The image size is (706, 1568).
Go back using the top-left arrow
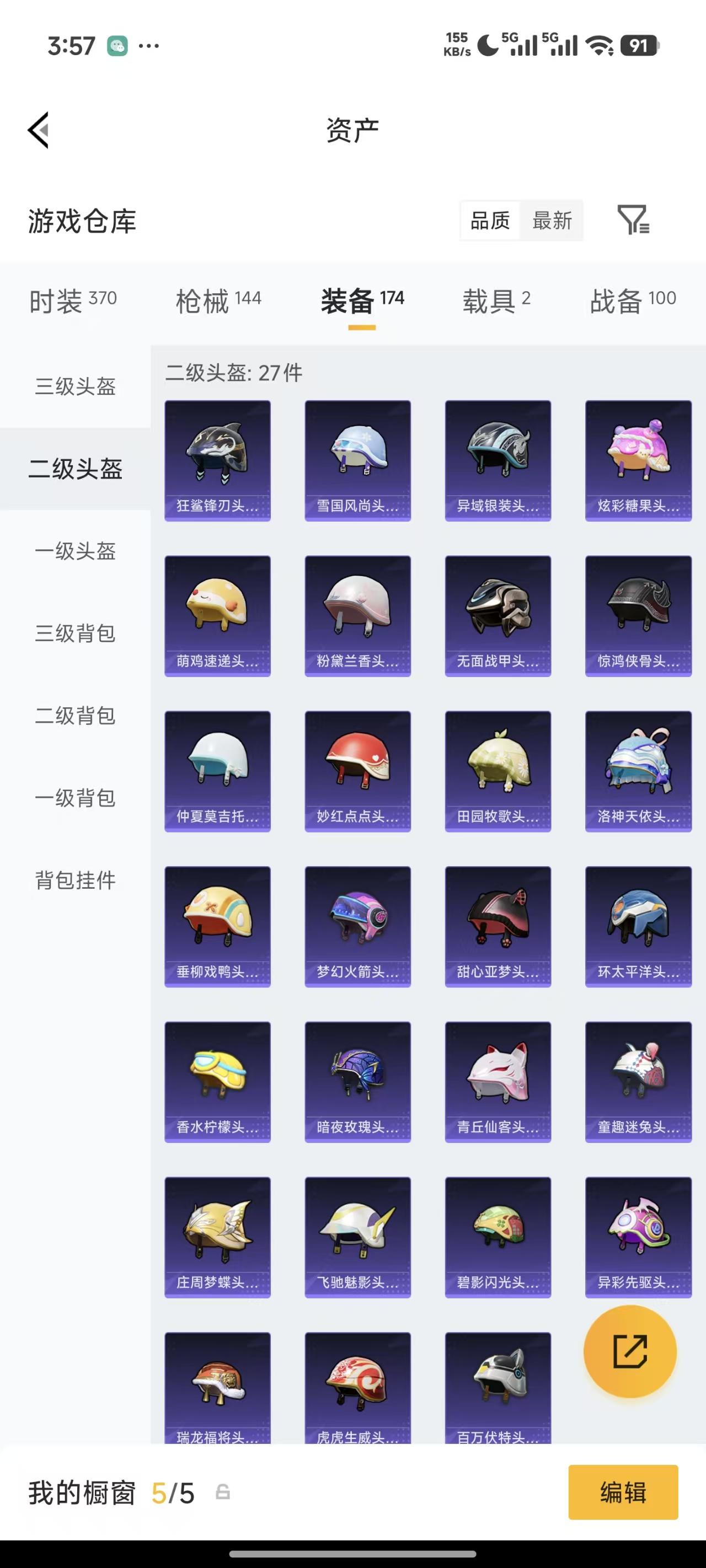(39, 130)
